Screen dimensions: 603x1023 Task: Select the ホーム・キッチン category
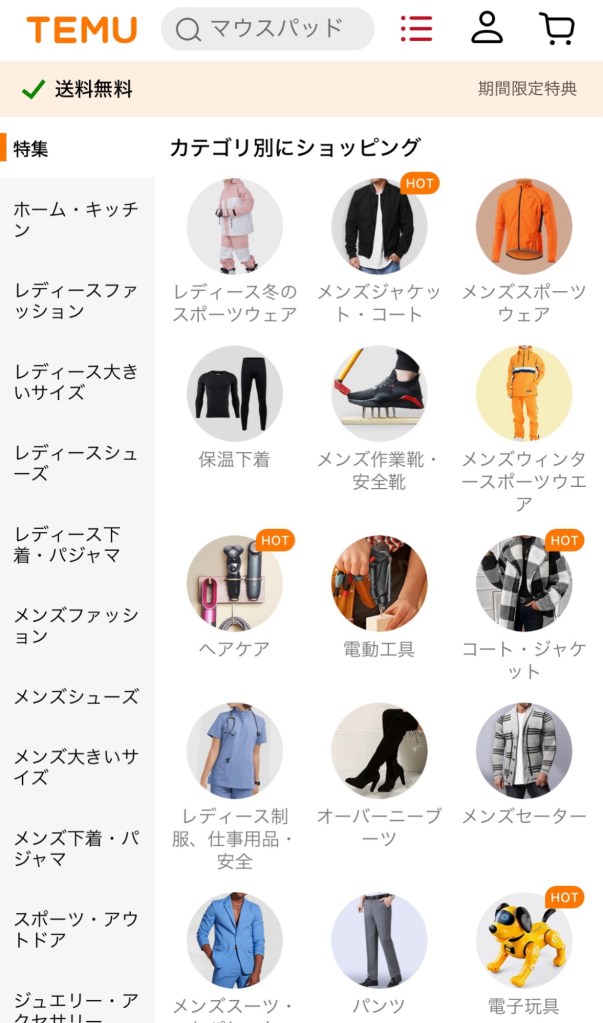pos(76,219)
